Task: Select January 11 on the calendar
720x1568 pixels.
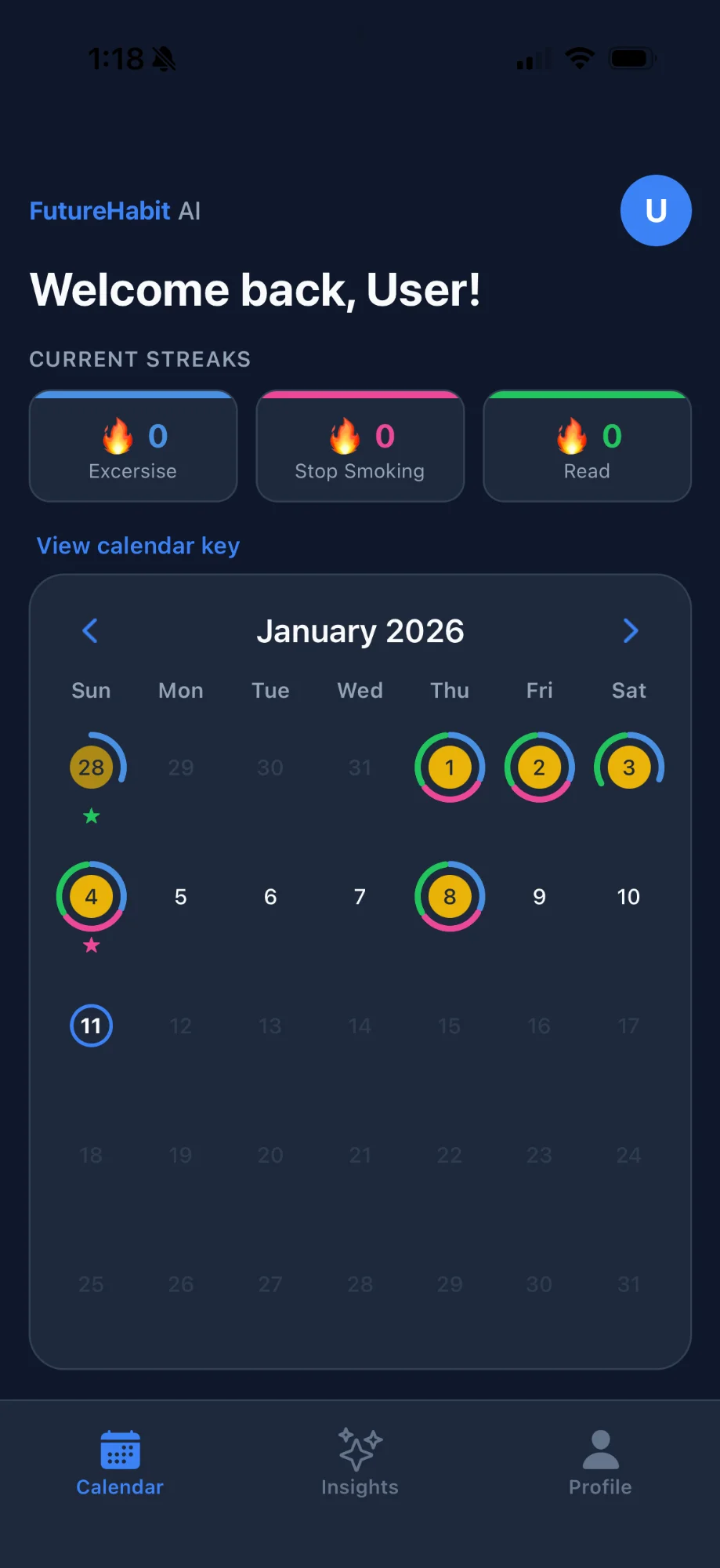Action: 91,1025
